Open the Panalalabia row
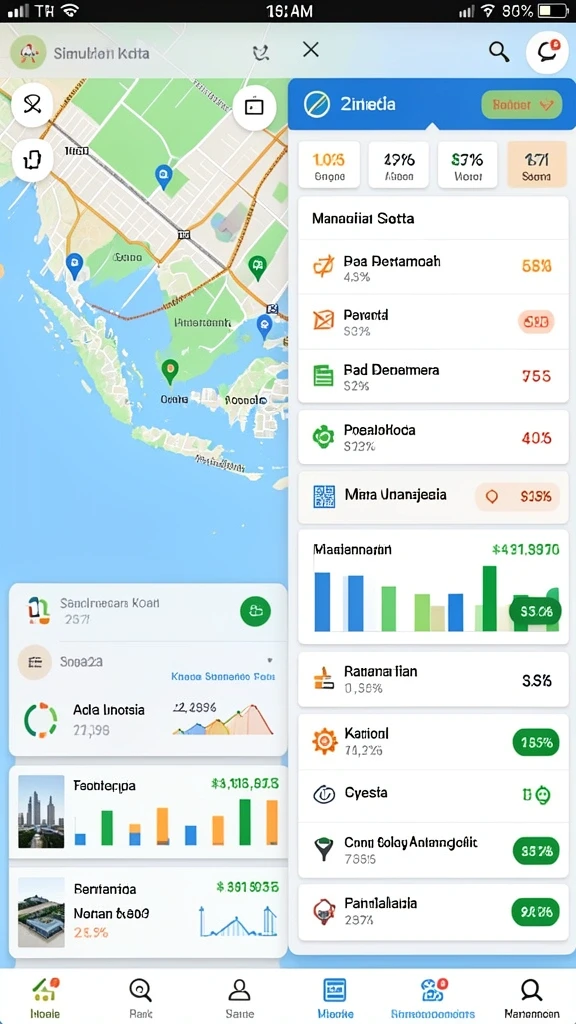 (x=433, y=912)
